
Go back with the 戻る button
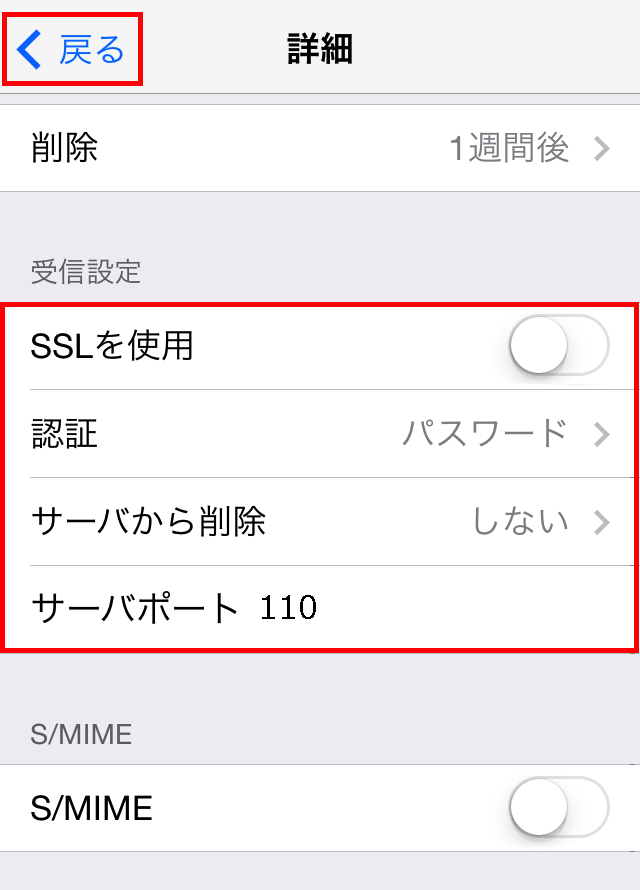73,49
